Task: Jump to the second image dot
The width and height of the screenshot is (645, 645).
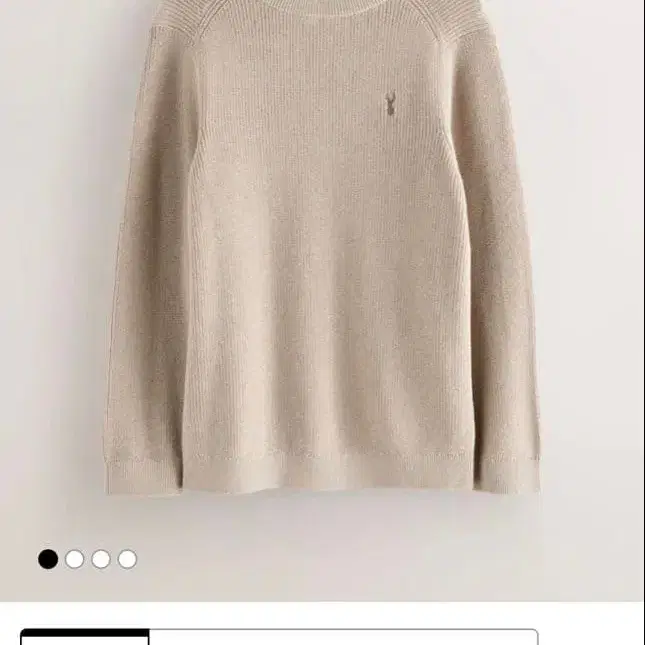Action: click(75, 559)
